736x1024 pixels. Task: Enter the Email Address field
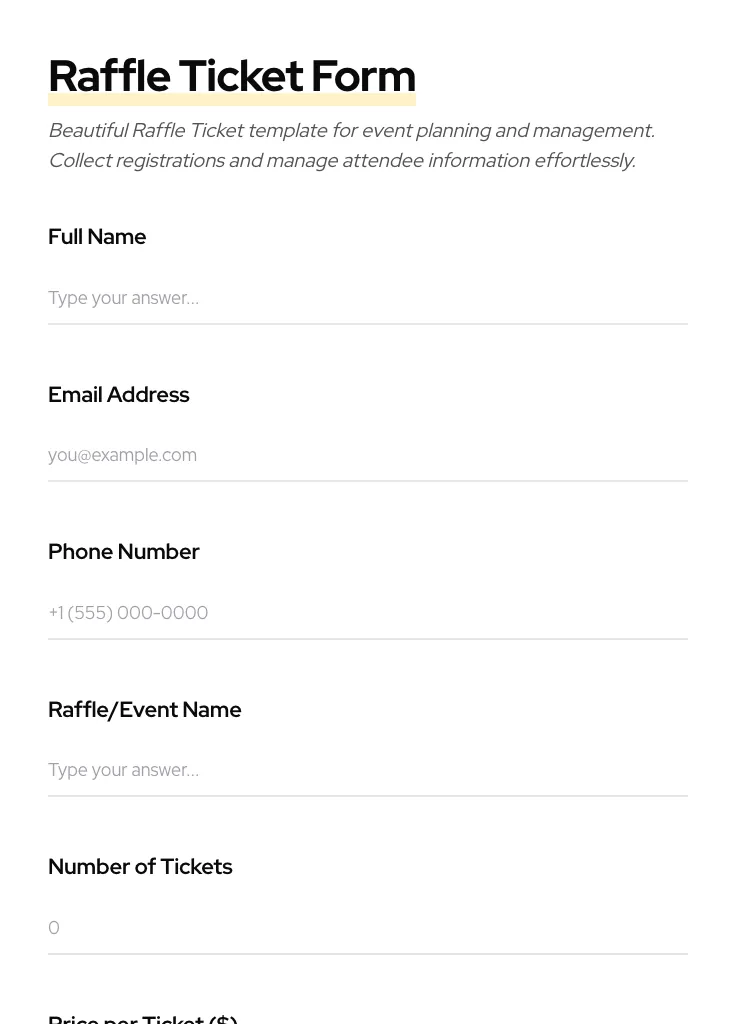pyautogui.click(x=367, y=455)
